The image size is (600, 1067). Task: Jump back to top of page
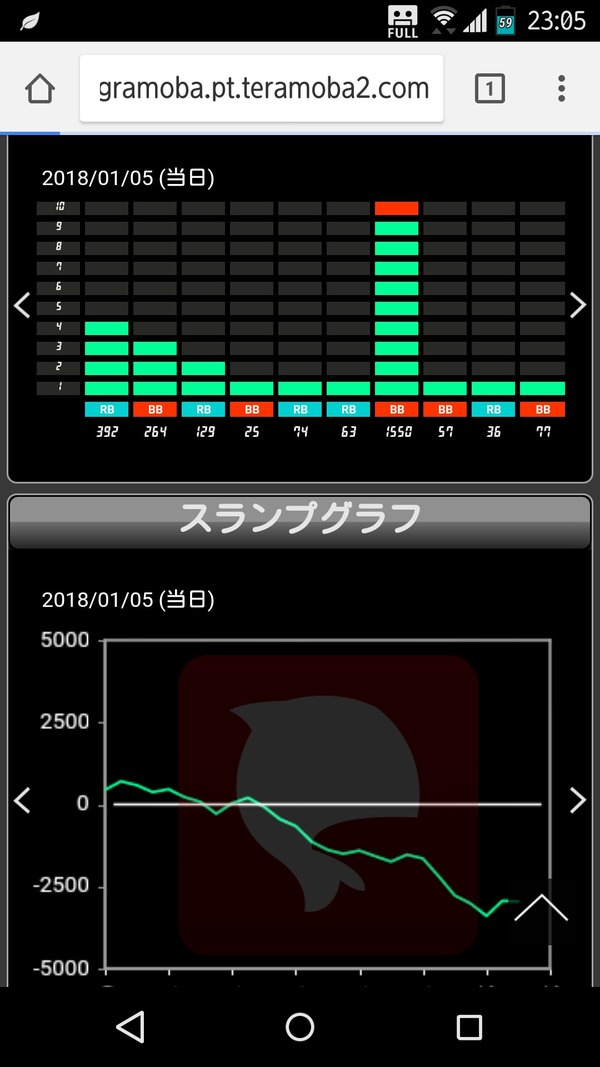coord(541,908)
